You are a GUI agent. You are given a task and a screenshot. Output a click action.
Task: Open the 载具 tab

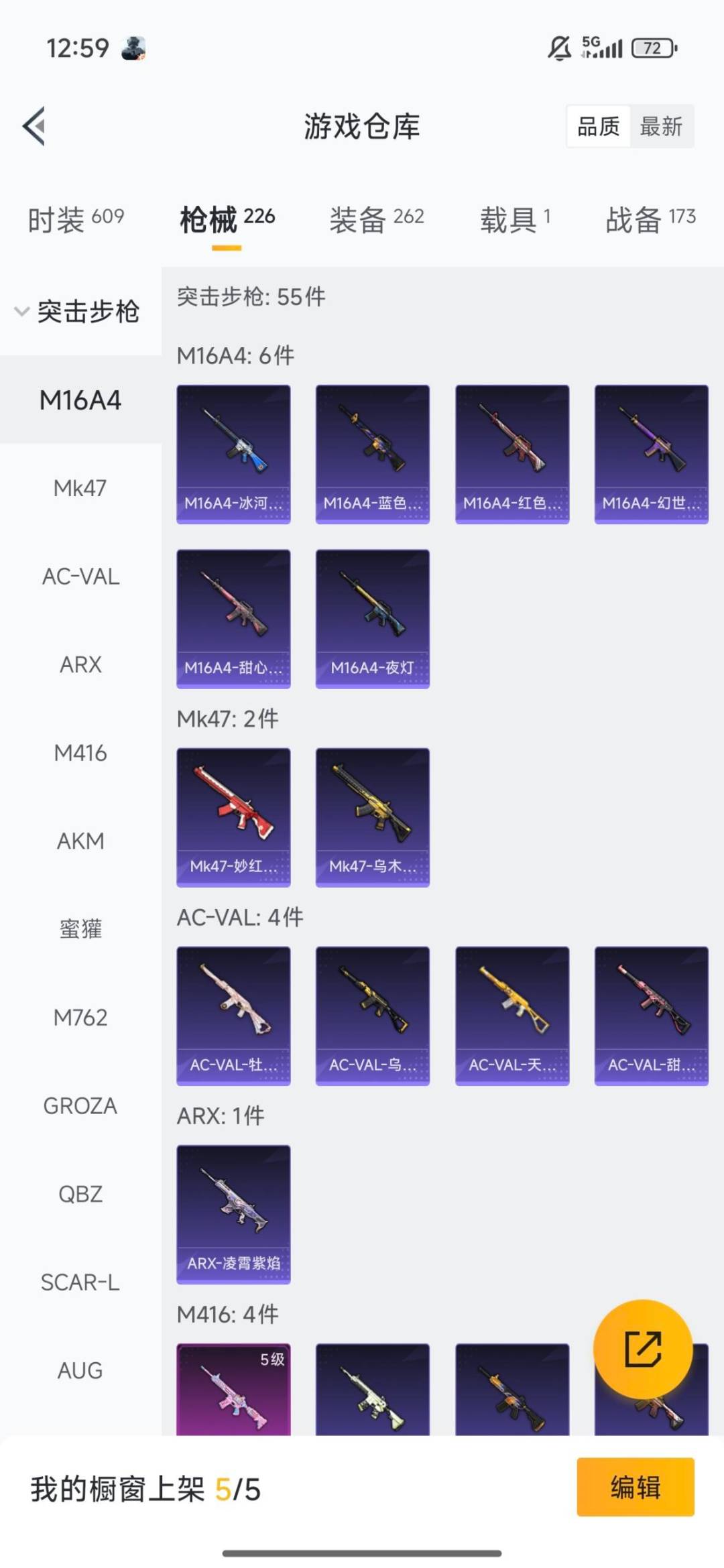tap(515, 219)
